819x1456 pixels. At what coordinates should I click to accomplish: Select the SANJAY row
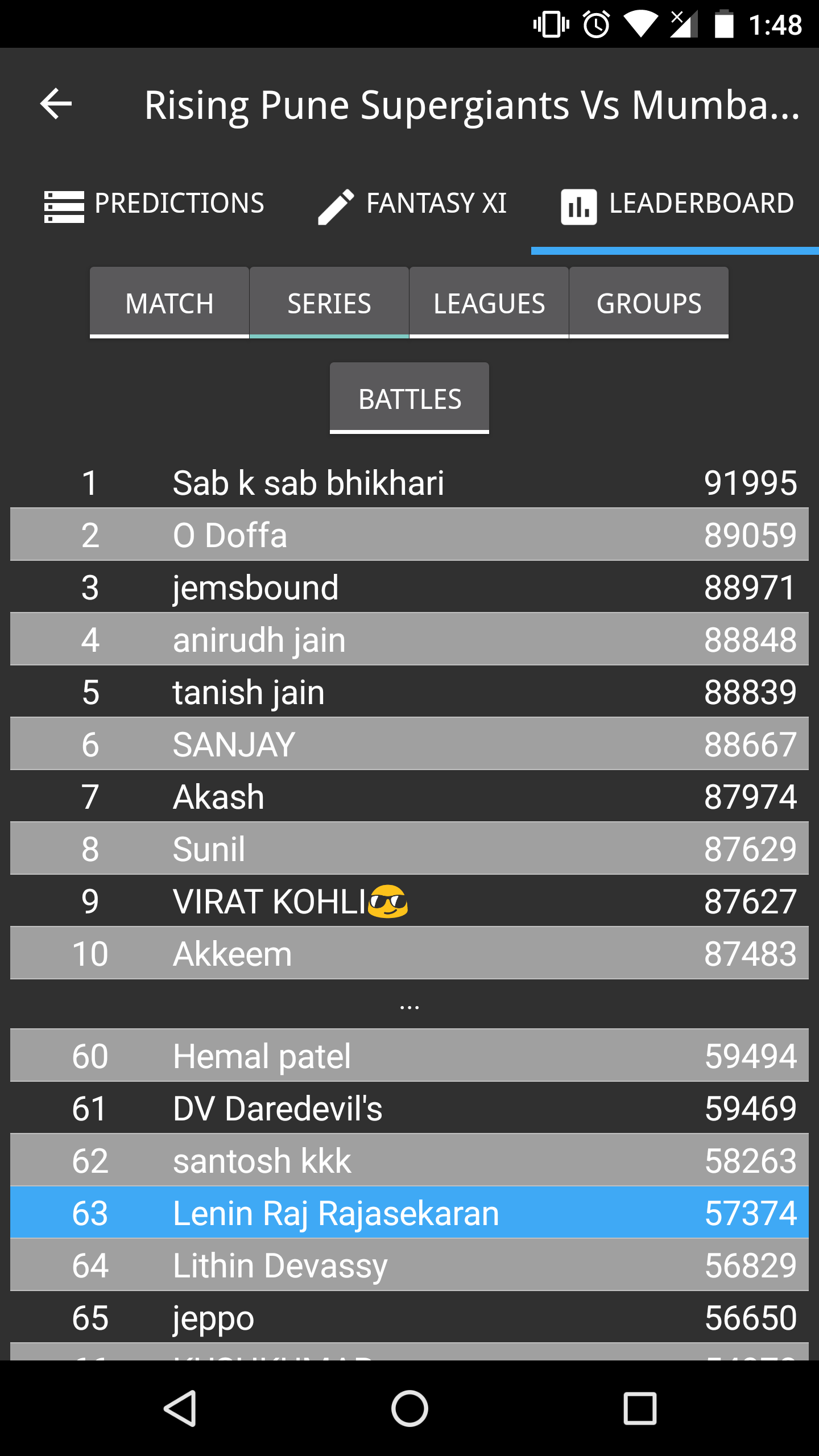pyautogui.click(x=409, y=744)
